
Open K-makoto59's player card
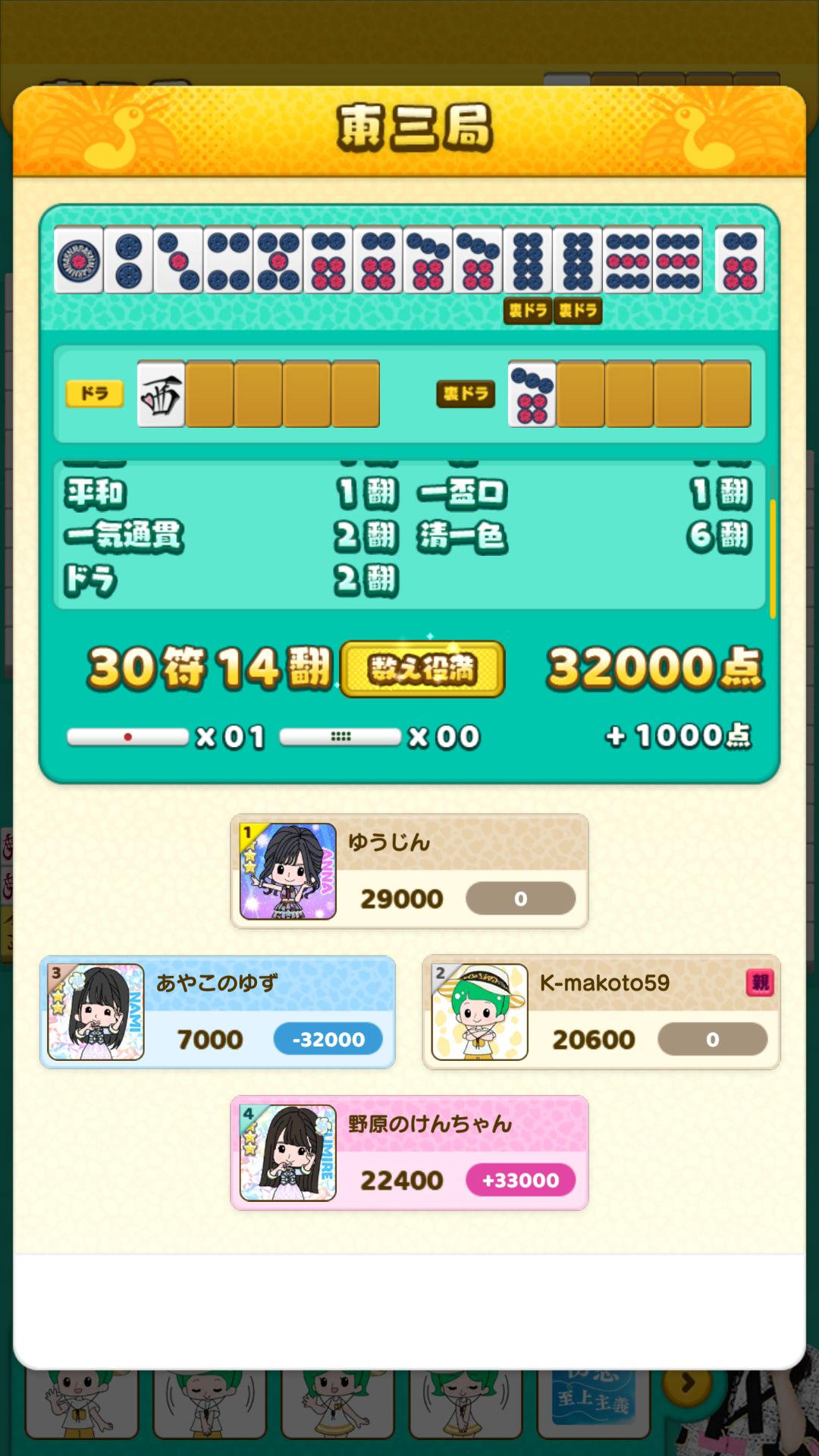click(601, 1012)
